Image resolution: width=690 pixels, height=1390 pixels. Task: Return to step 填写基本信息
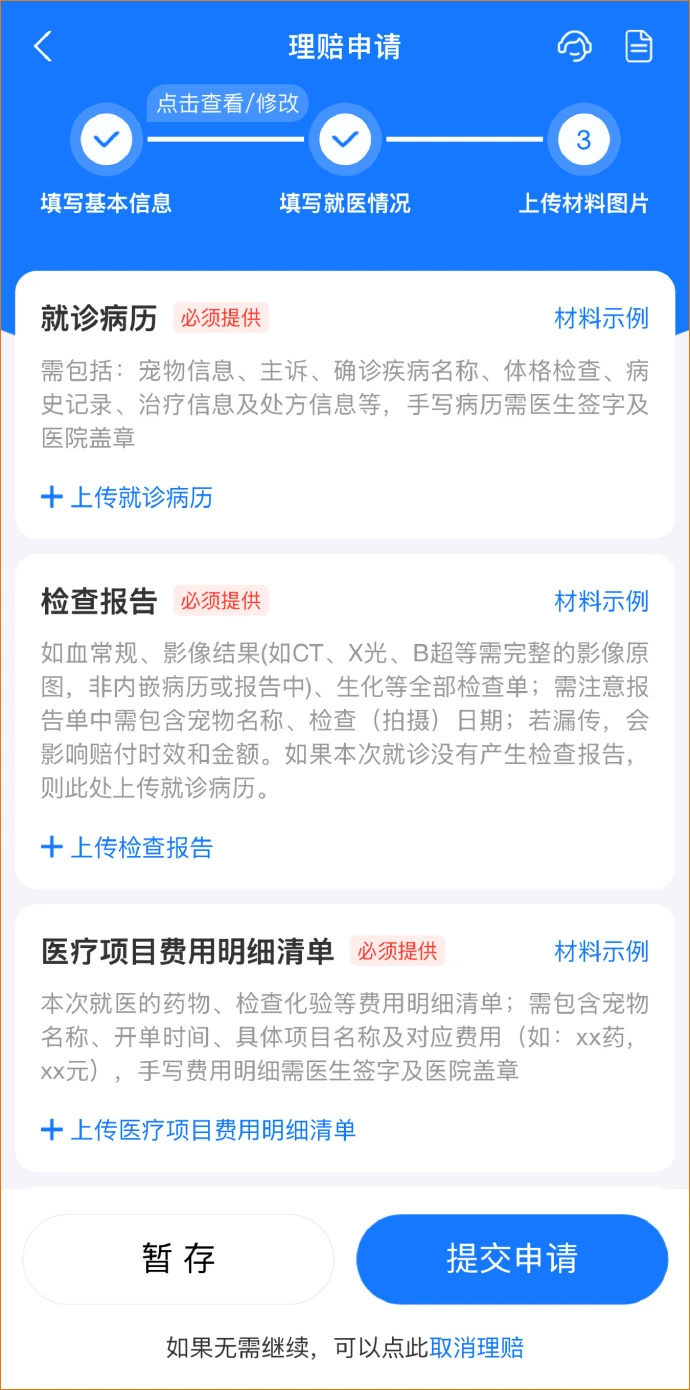point(106,140)
